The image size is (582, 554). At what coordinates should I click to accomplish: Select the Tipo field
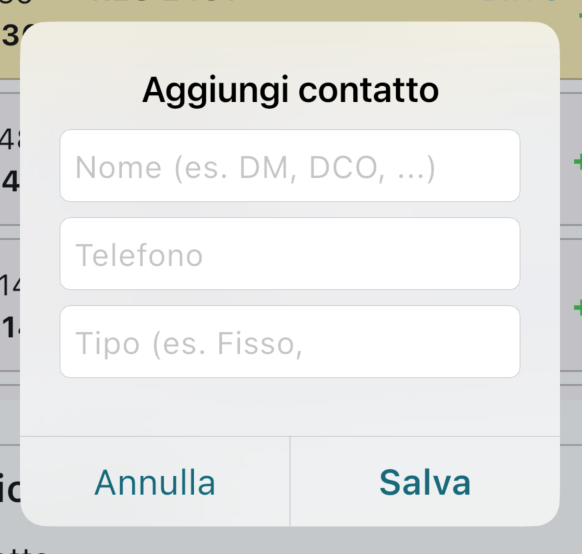[x=290, y=341]
